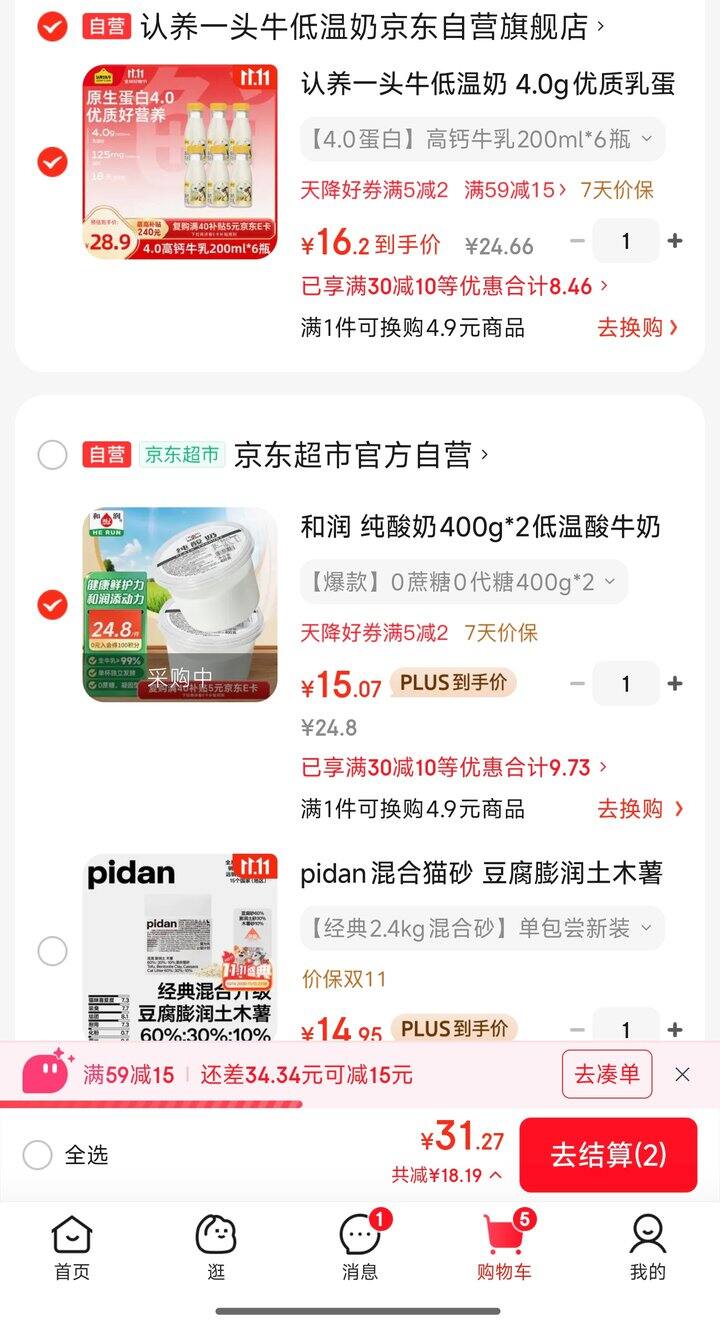Deselect the 认养一头牛低温奶 item checkbox

[x=50, y=163]
